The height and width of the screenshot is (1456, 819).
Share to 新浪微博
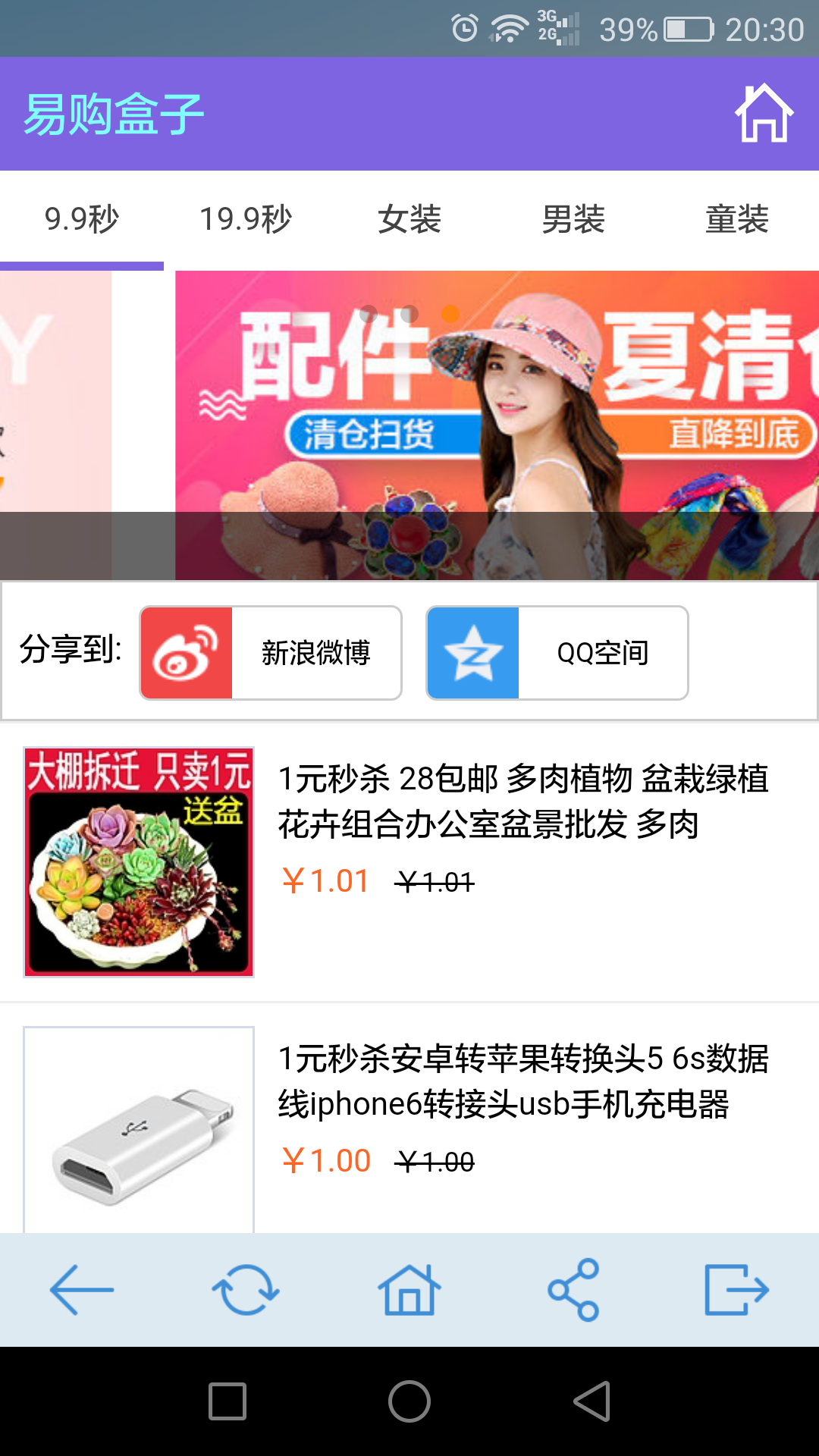tap(271, 653)
